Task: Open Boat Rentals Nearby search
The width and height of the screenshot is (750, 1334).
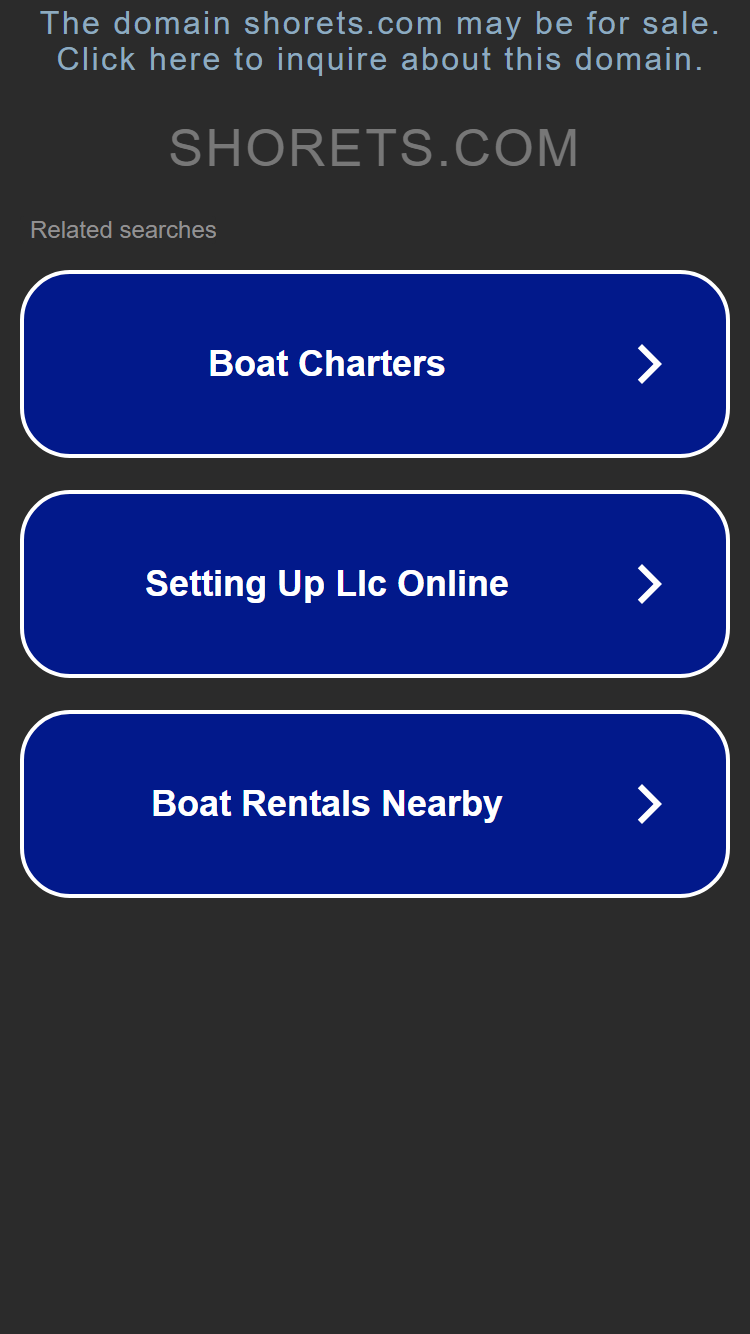Action: tap(374, 804)
